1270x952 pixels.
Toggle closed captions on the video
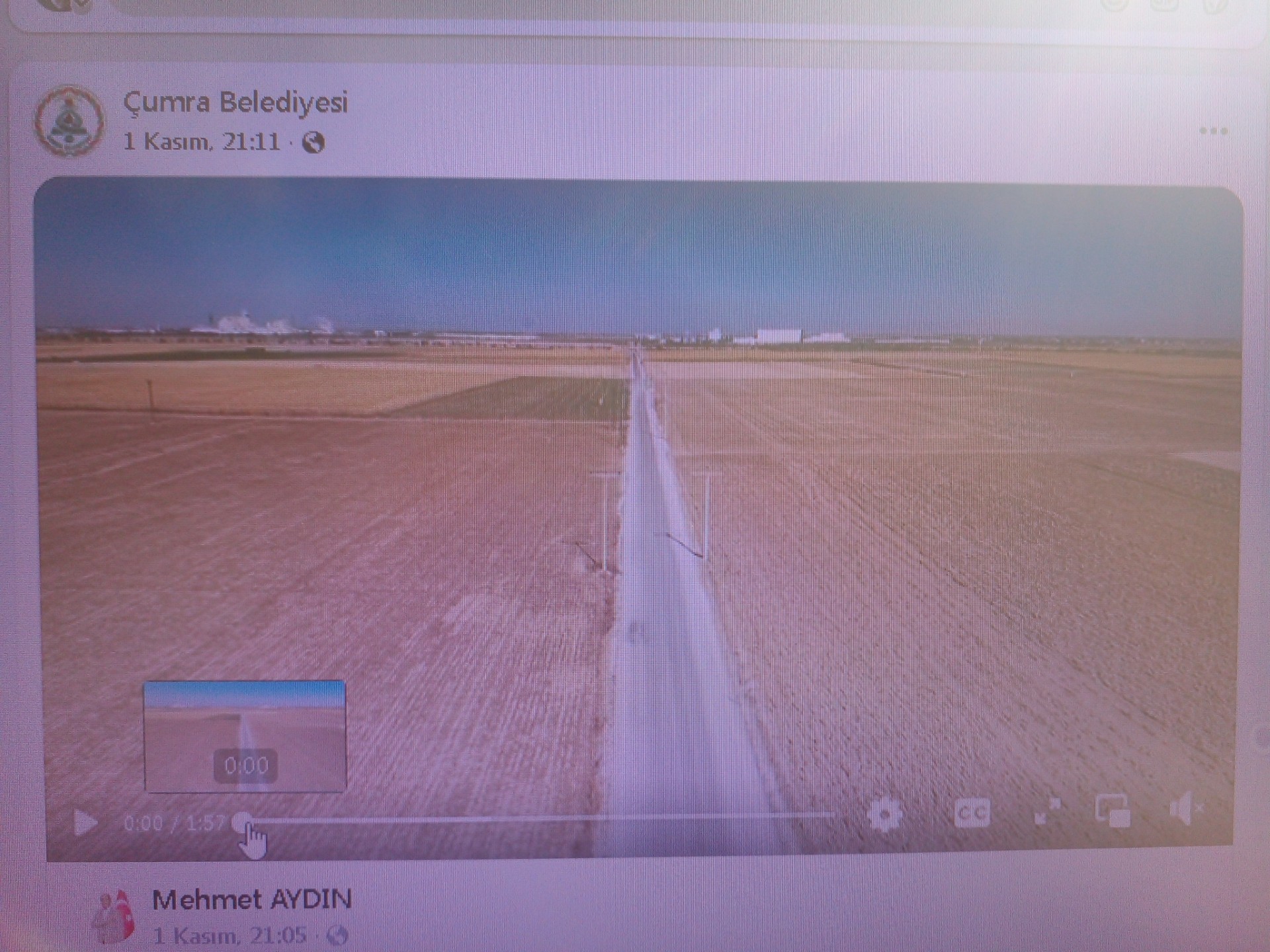(972, 813)
